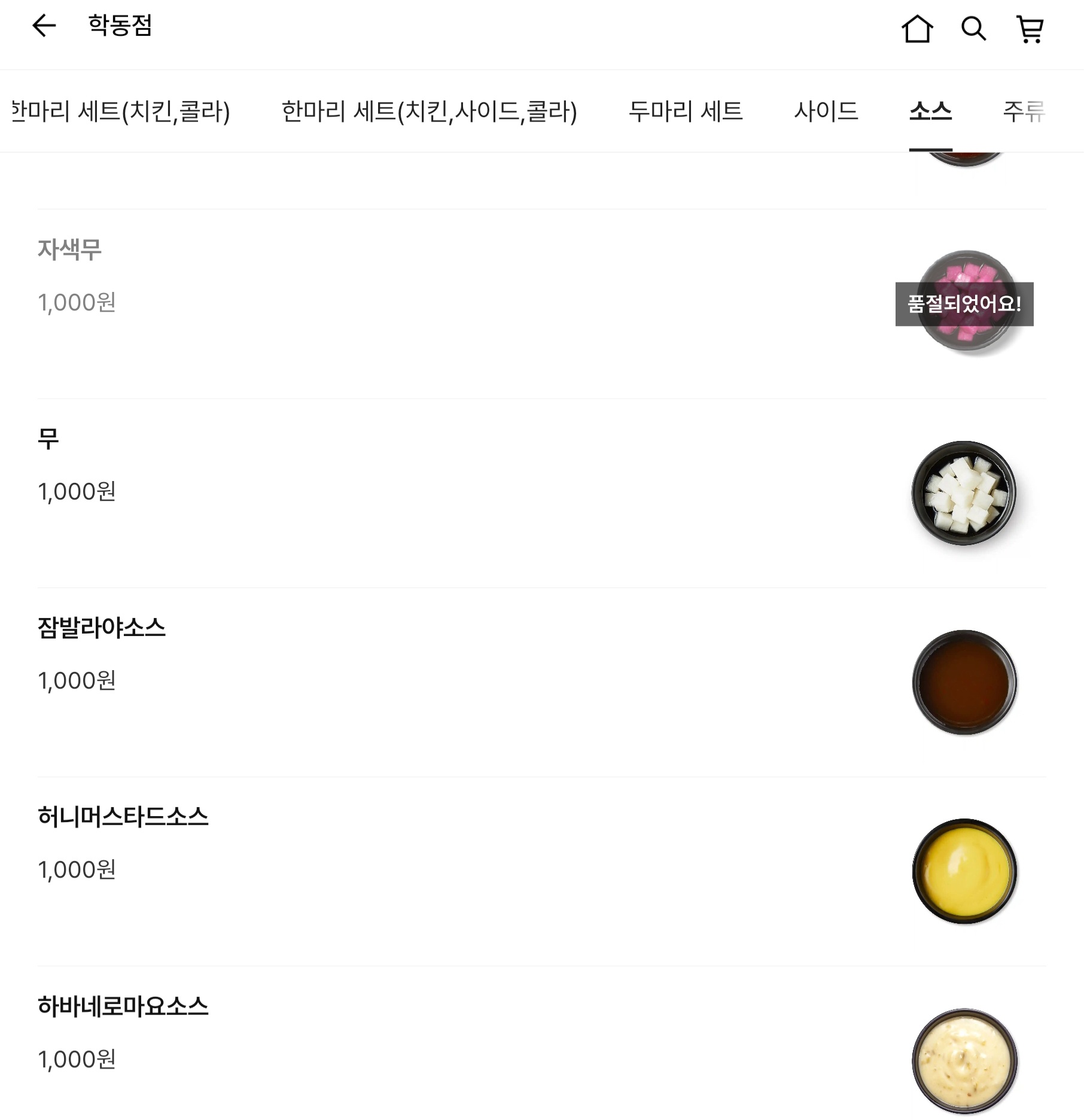Open the shopping cart
This screenshot has height=1120, width=1084.
[x=1030, y=29]
